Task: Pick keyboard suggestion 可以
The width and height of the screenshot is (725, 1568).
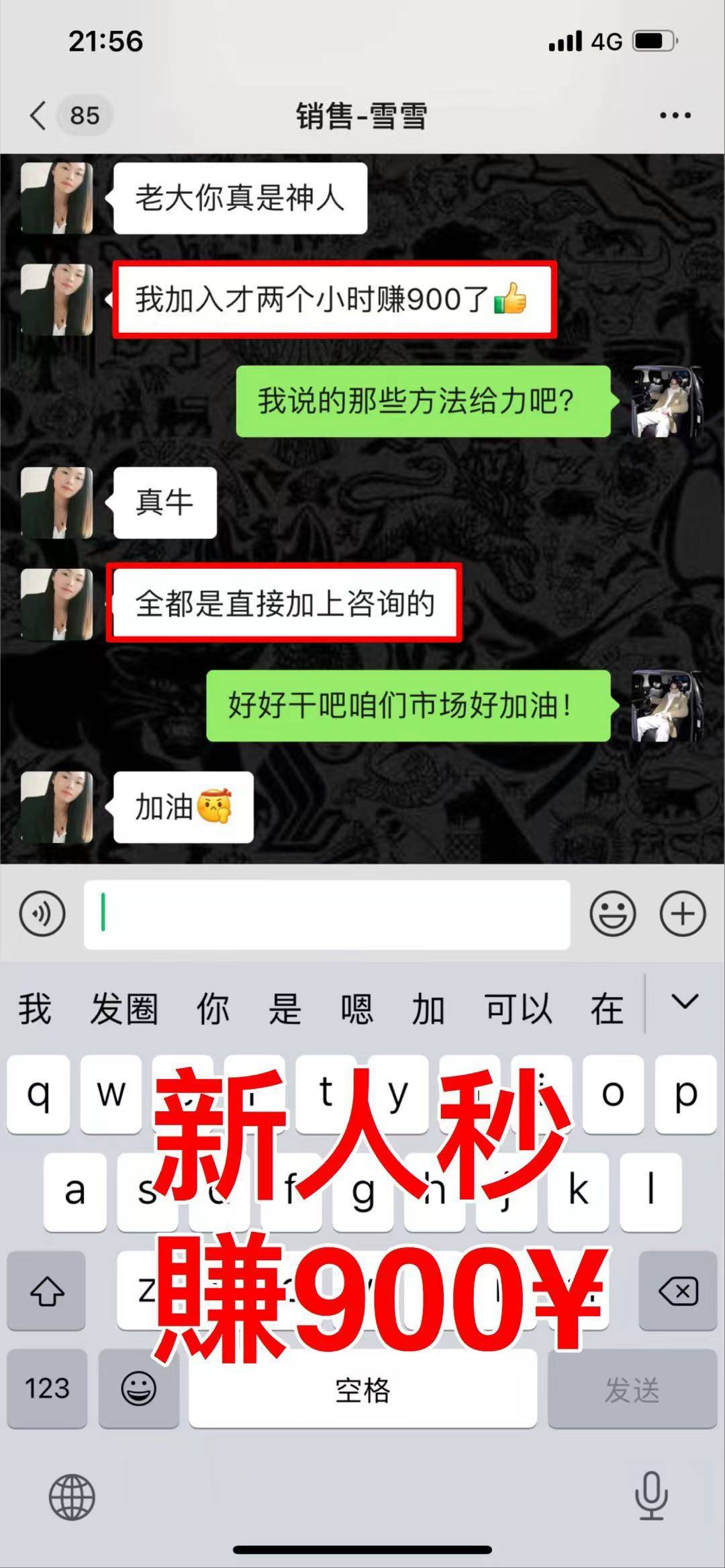Action: tap(518, 1008)
